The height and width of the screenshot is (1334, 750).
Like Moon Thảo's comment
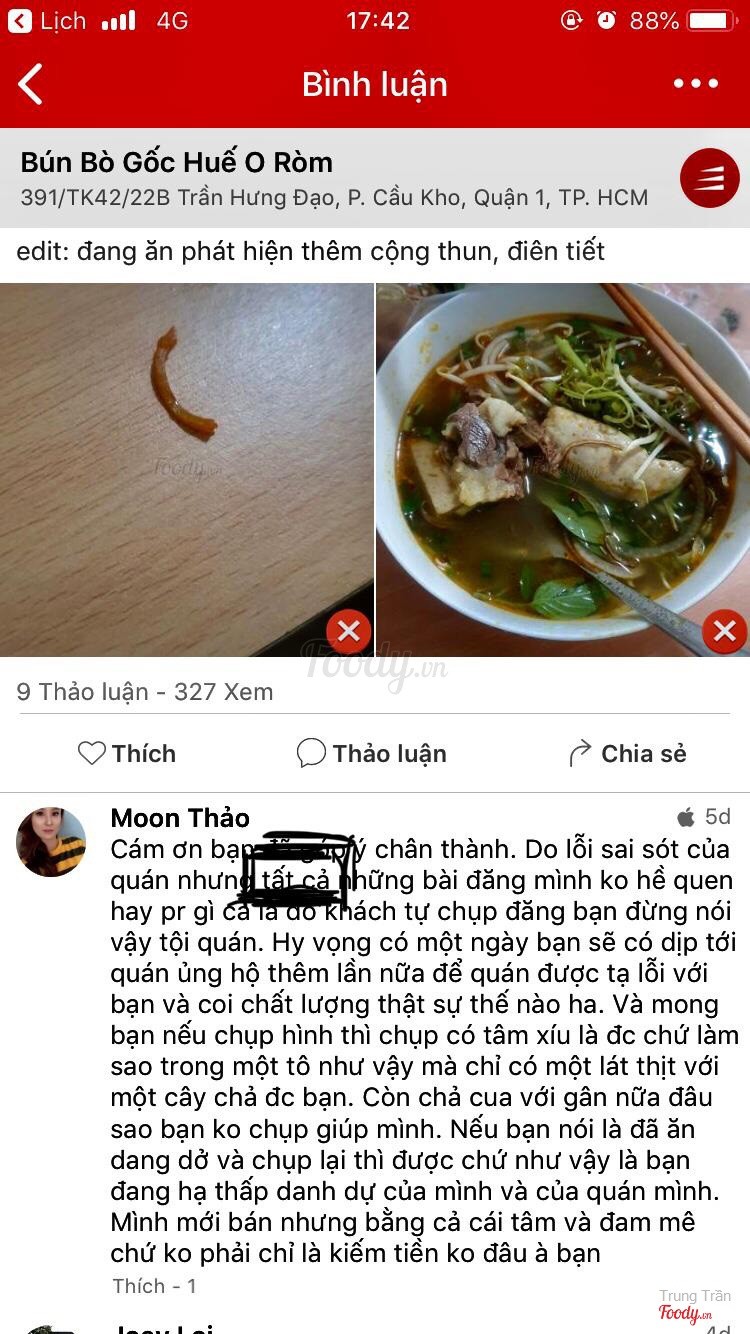133,1285
